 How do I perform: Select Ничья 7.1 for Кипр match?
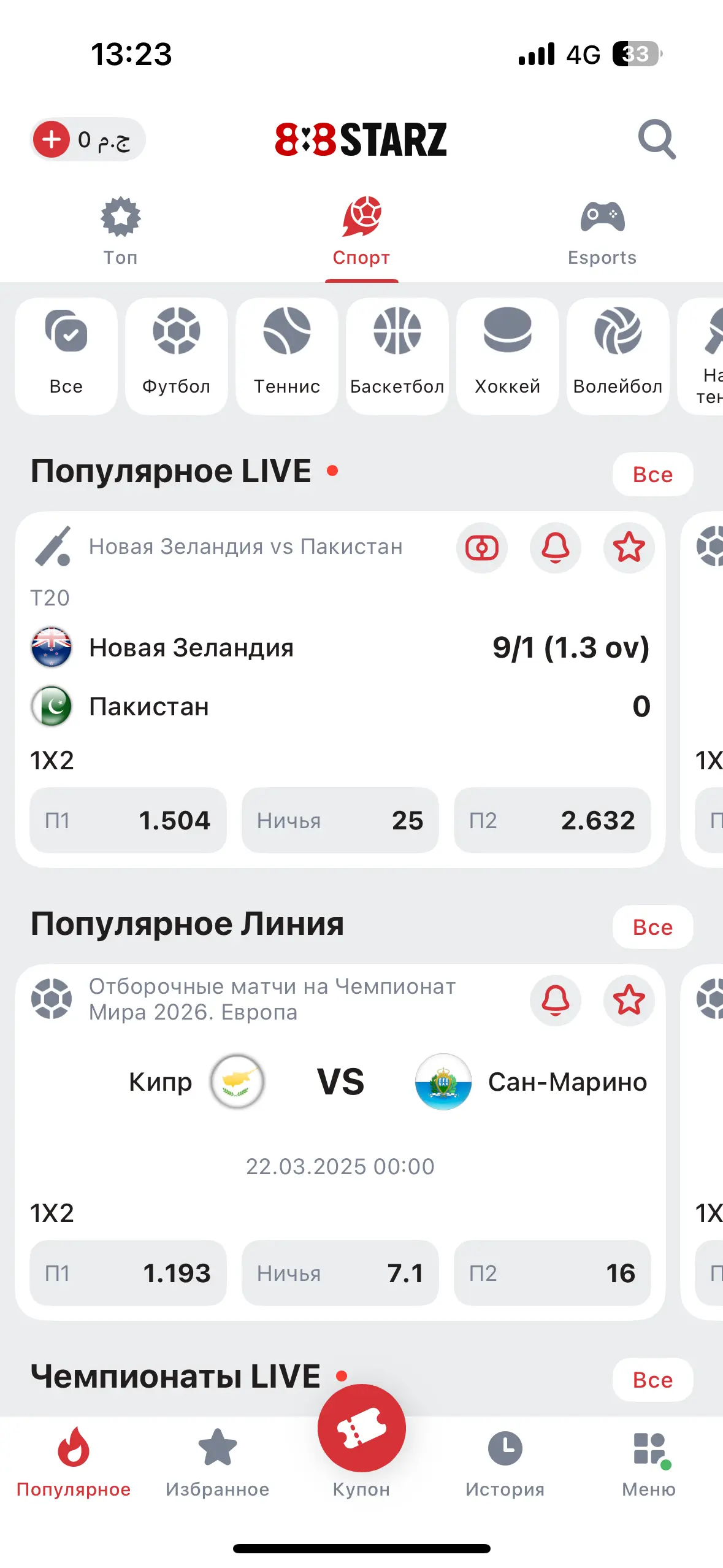[340, 1273]
